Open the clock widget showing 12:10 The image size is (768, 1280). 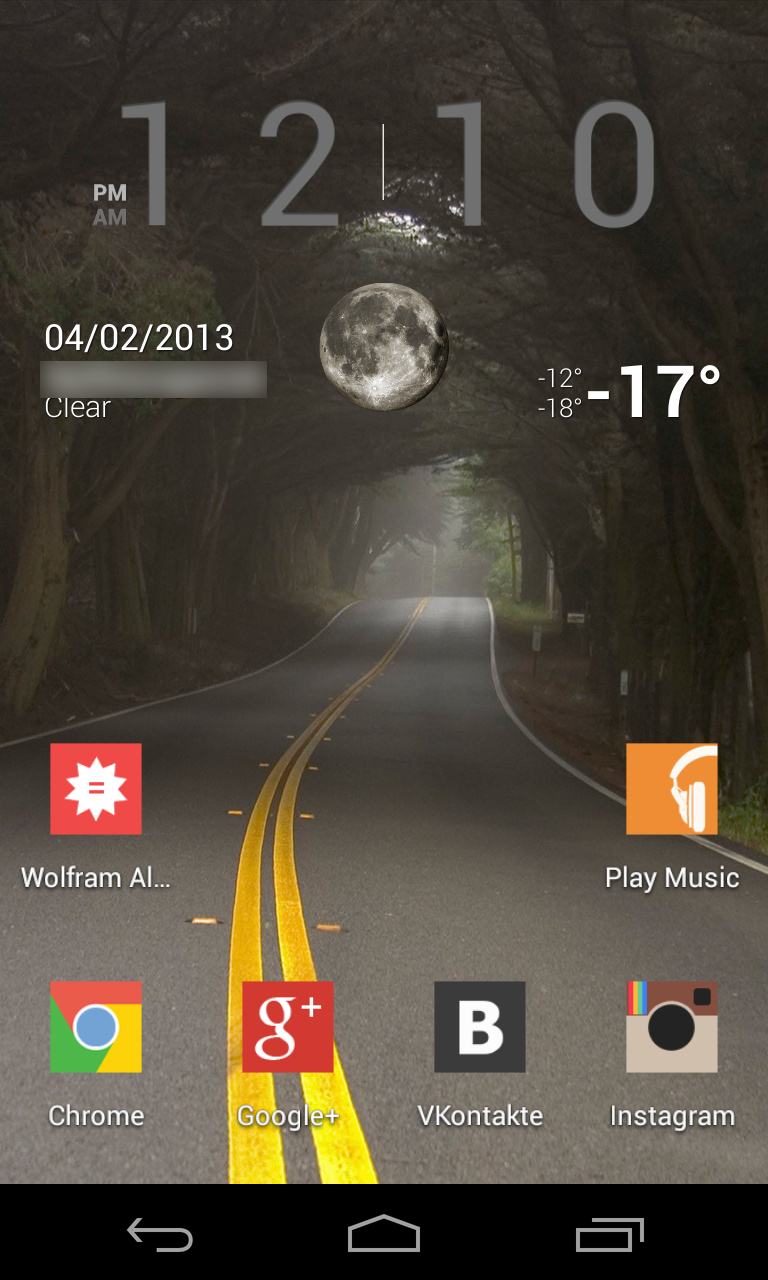point(384,163)
